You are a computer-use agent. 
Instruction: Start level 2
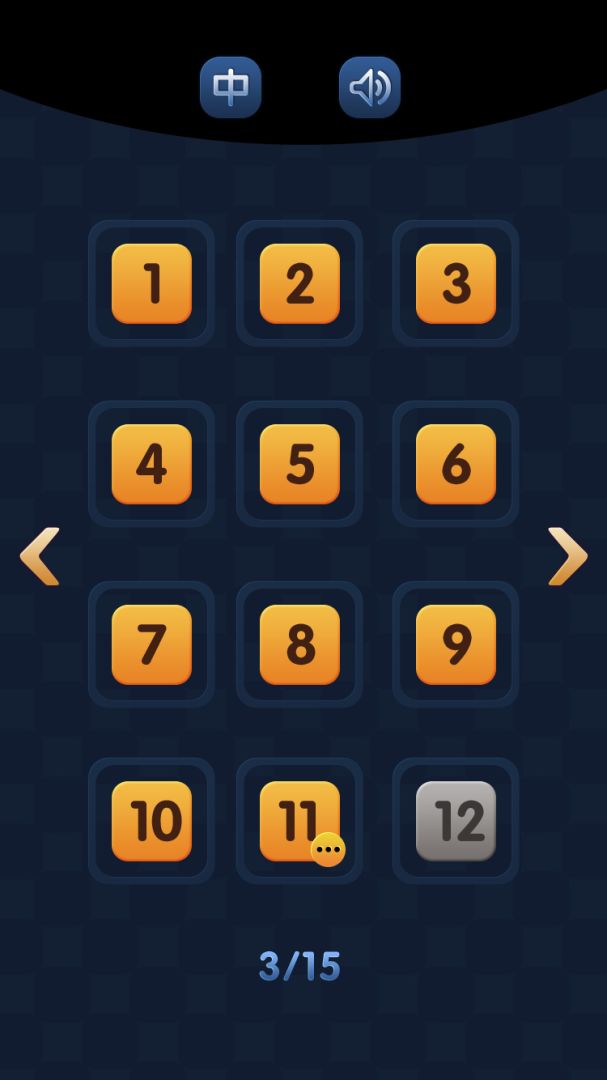(x=299, y=283)
